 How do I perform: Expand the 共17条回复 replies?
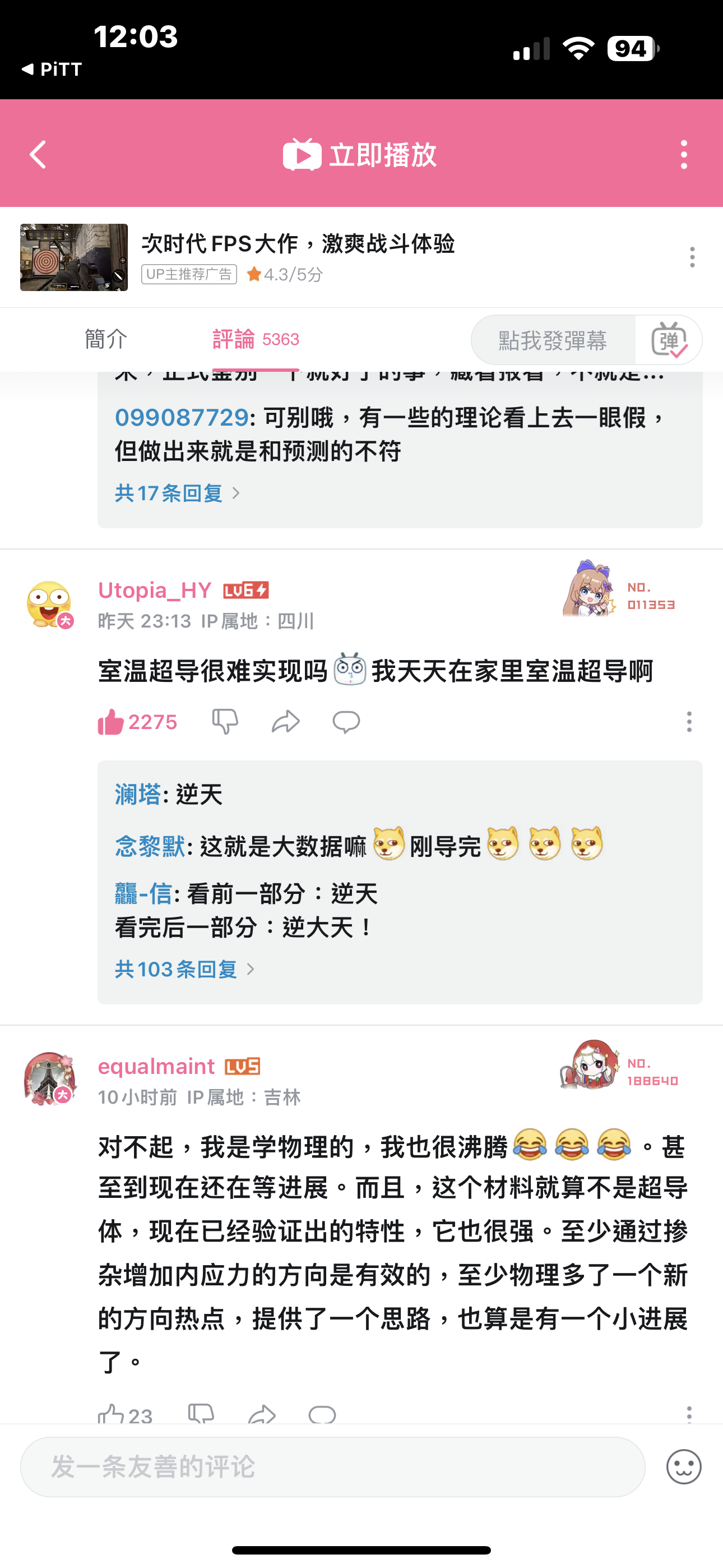point(177,493)
